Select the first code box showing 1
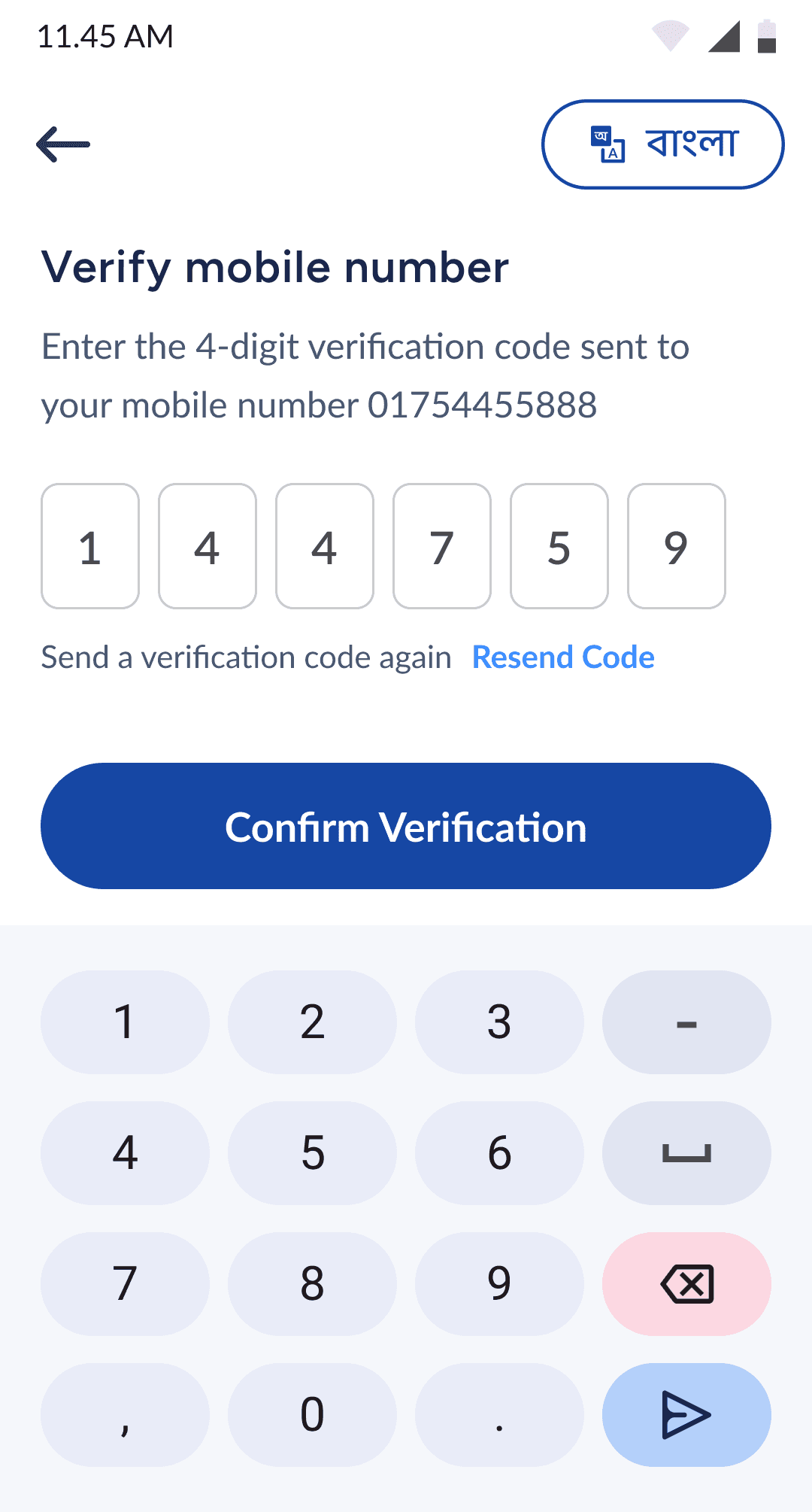 click(90, 546)
